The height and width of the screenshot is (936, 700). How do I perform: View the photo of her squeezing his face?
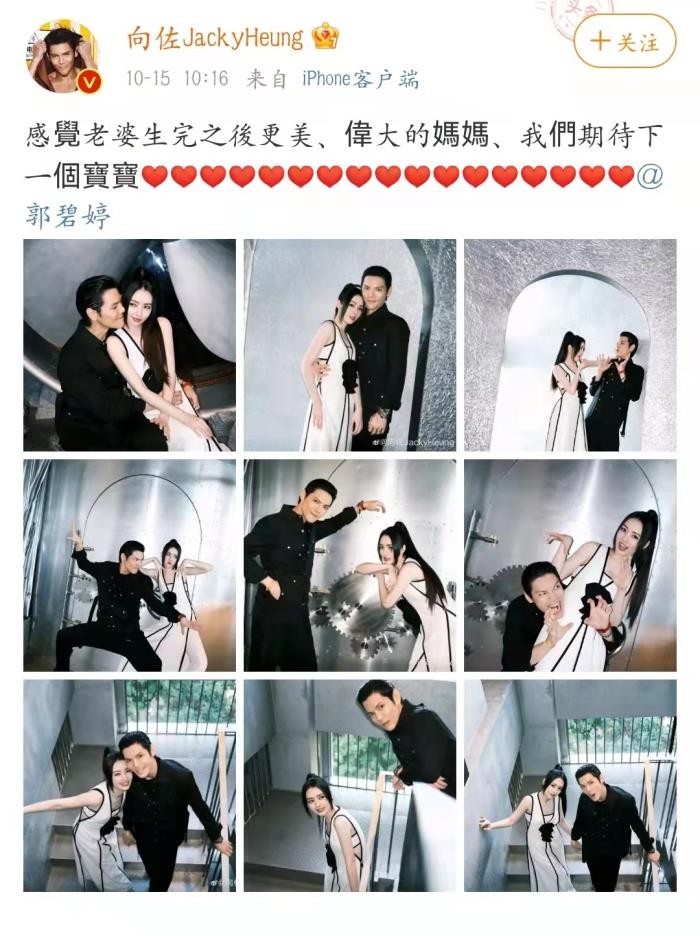[570, 565]
